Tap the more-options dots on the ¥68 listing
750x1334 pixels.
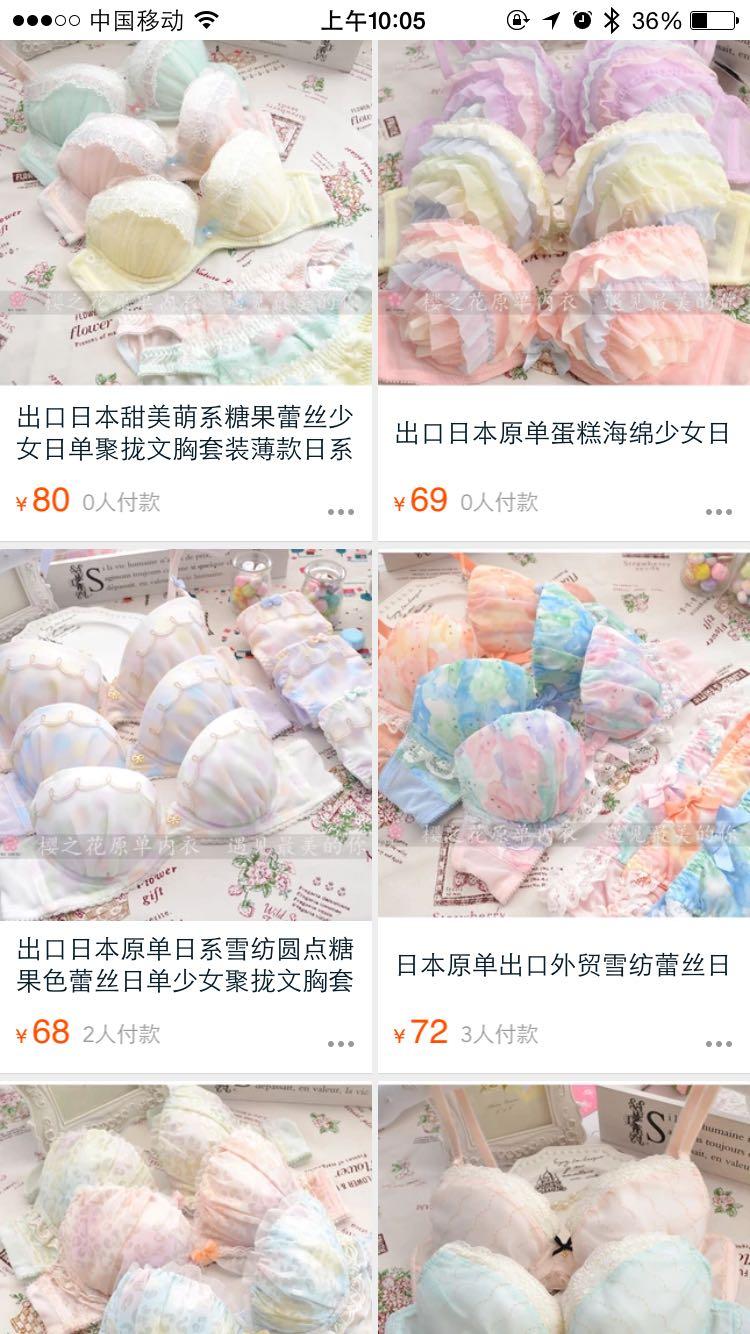(x=340, y=1043)
